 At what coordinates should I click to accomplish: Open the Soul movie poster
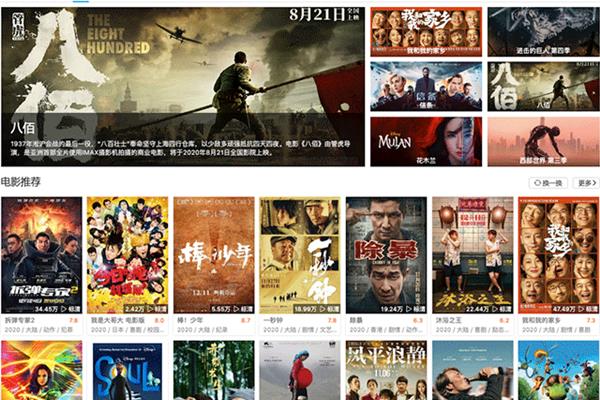[x=127, y=372]
